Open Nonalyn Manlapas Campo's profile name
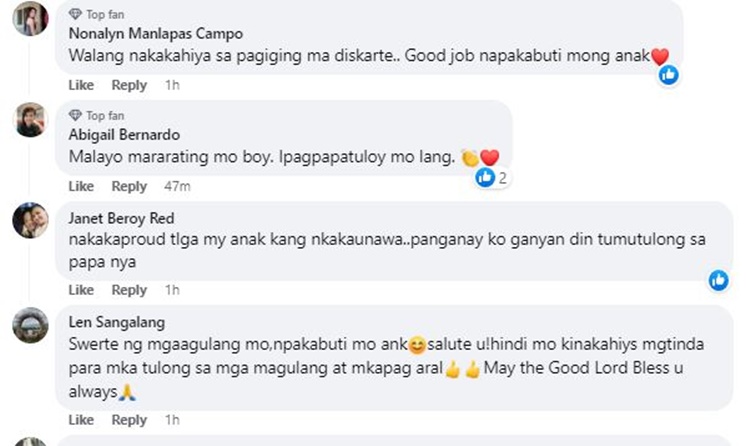 point(154,33)
